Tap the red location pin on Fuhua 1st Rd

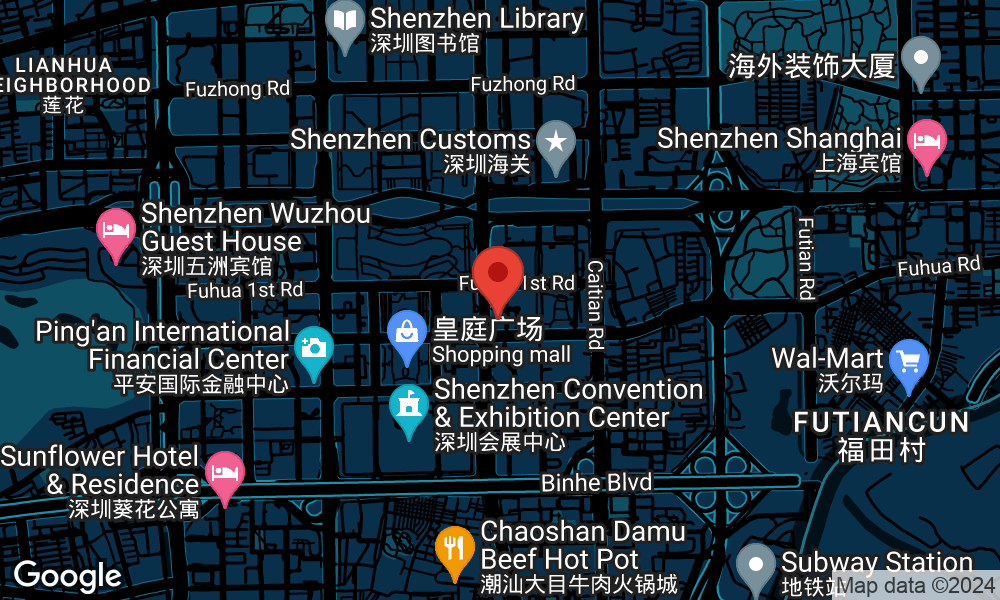(x=497, y=273)
